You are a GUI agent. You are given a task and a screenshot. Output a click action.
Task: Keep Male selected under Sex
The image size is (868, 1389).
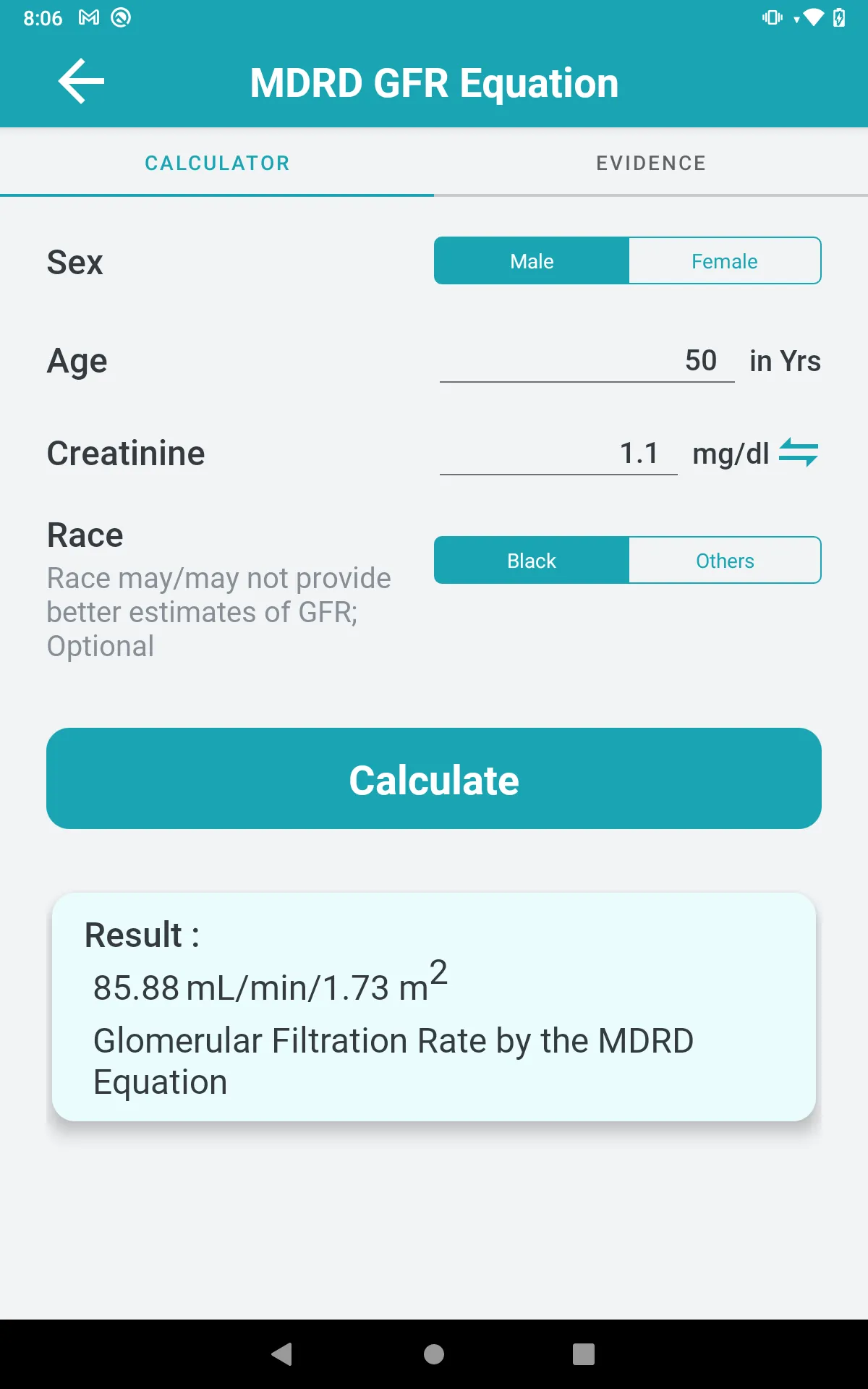click(x=531, y=260)
